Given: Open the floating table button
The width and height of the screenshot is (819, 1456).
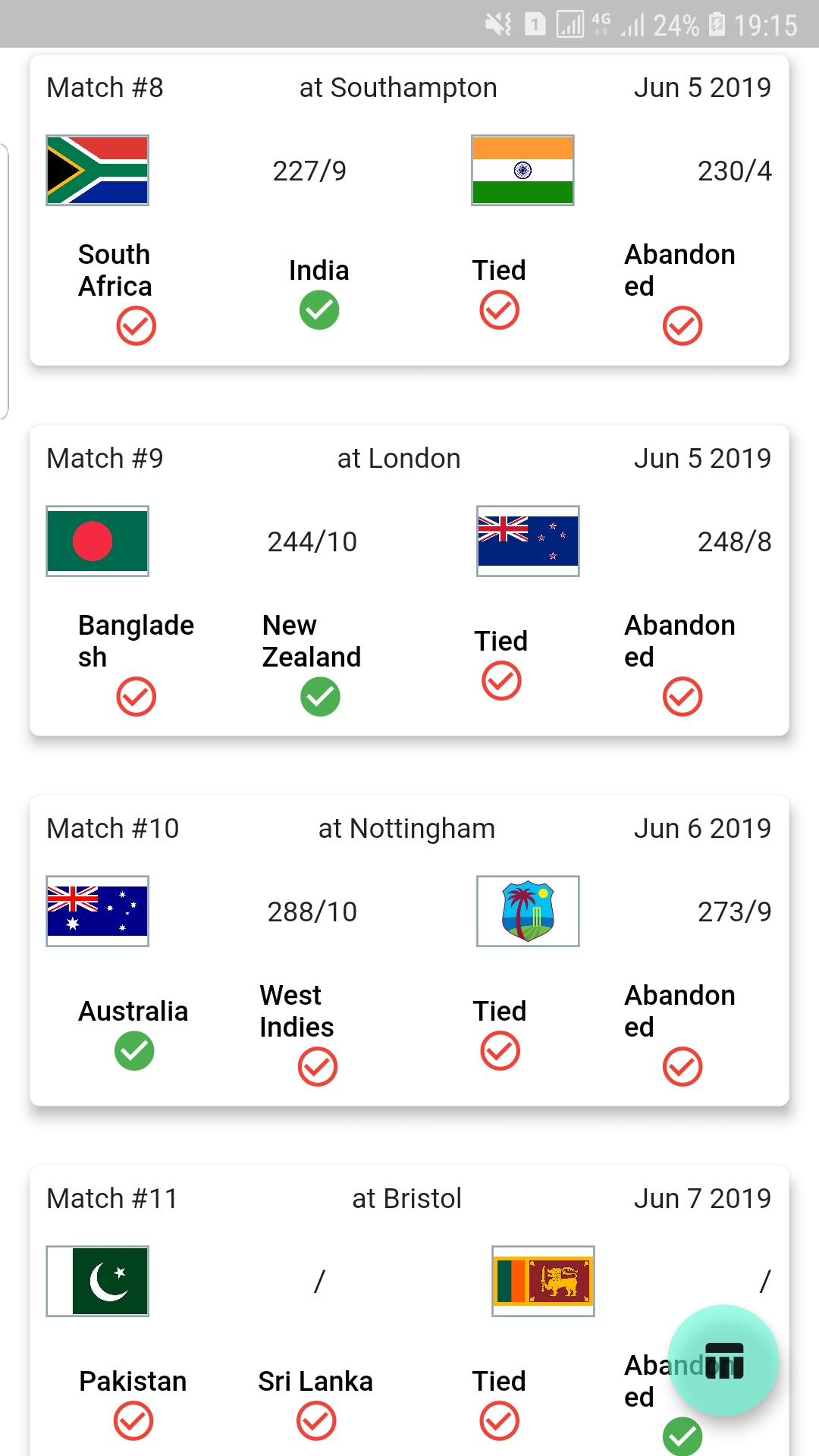Looking at the screenshot, I should click(x=724, y=1360).
